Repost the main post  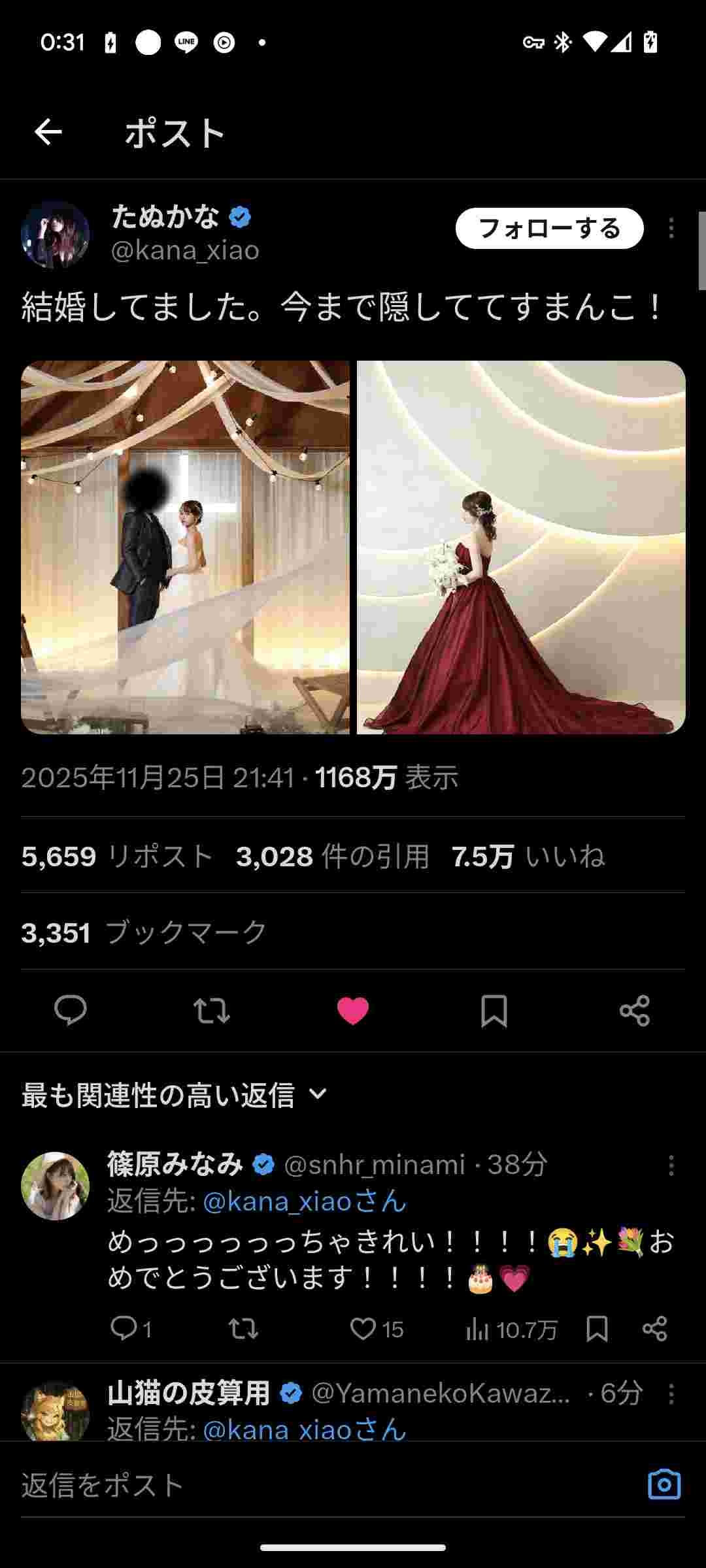pos(212,1011)
